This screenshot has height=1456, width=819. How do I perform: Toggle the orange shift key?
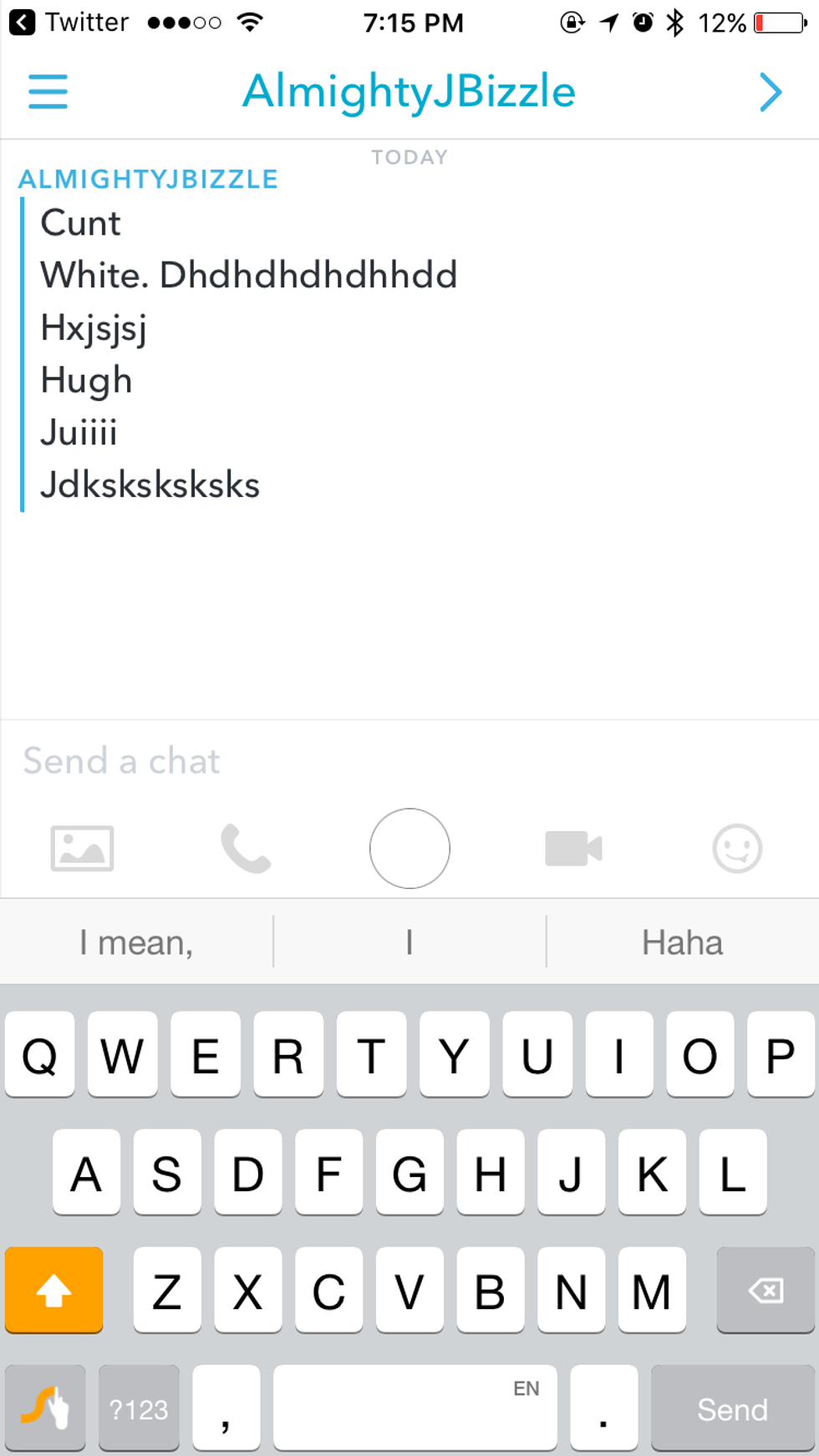click(x=54, y=1291)
